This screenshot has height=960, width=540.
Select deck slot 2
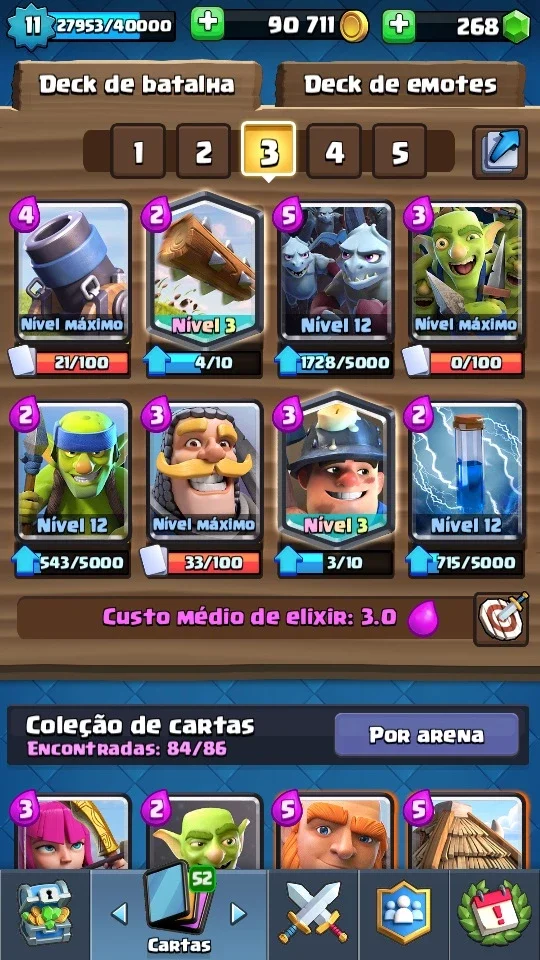pos(203,151)
